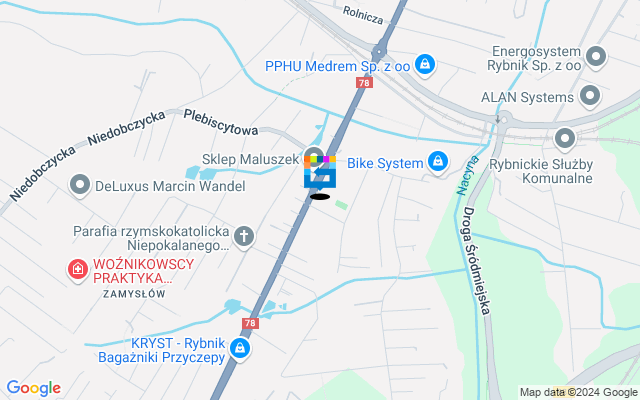640x400 pixels.
Task: Tap the Woźnikowscy Praktyka medical marker
Action: tap(77, 269)
